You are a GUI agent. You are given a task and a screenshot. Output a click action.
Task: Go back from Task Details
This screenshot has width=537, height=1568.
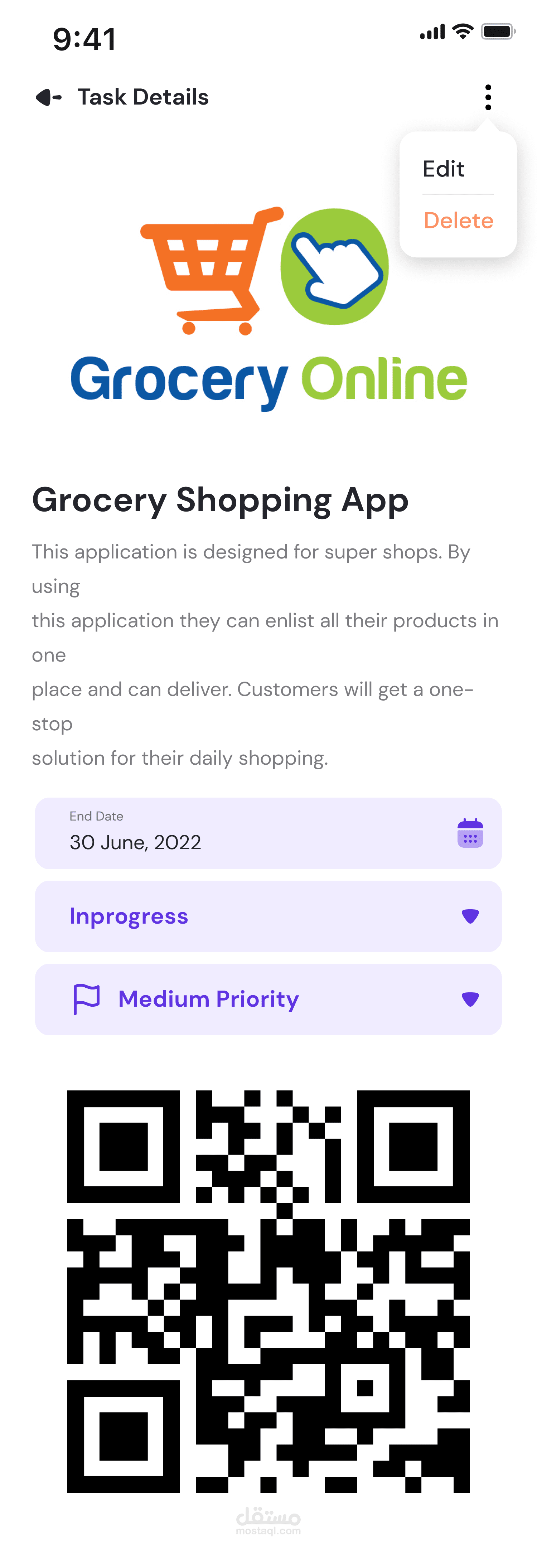[49, 97]
